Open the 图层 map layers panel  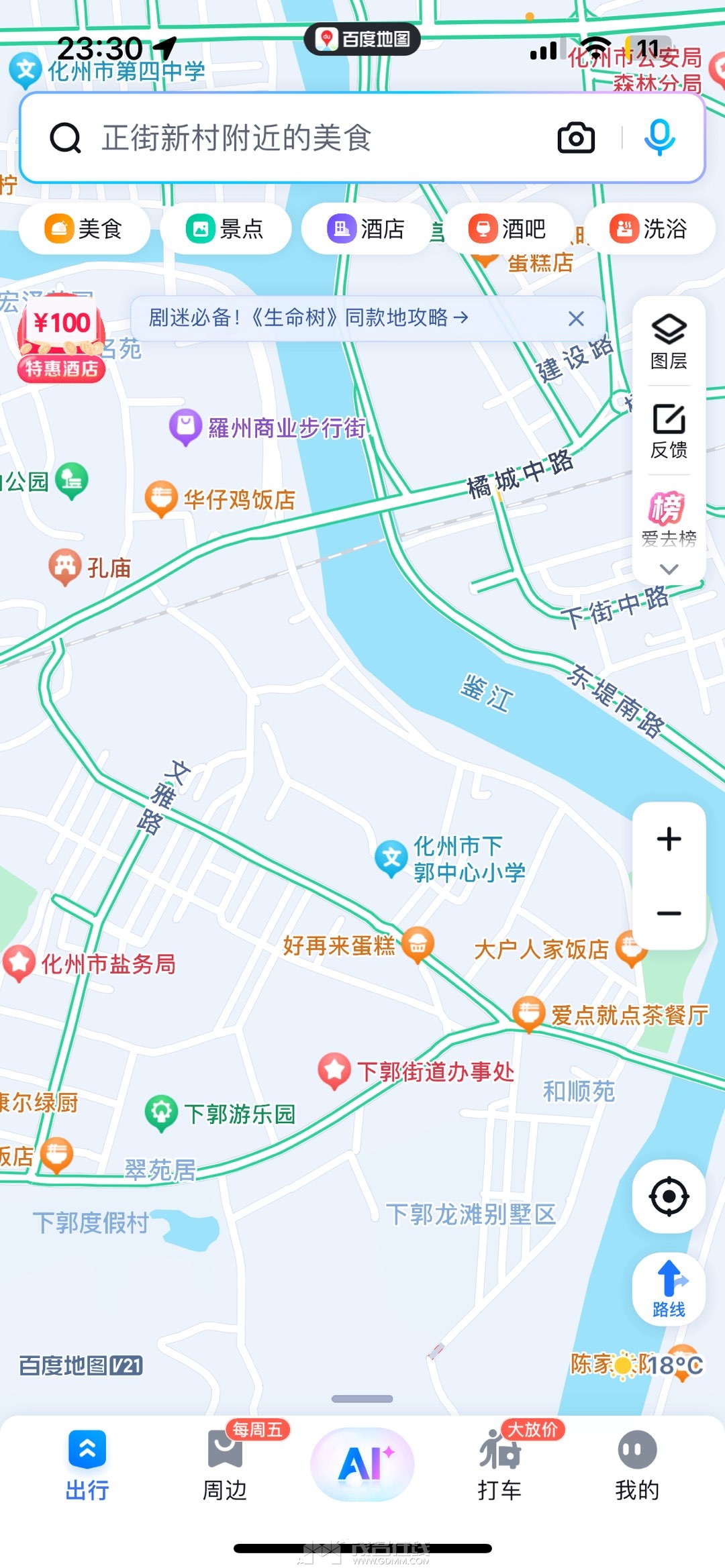pos(669,342)
